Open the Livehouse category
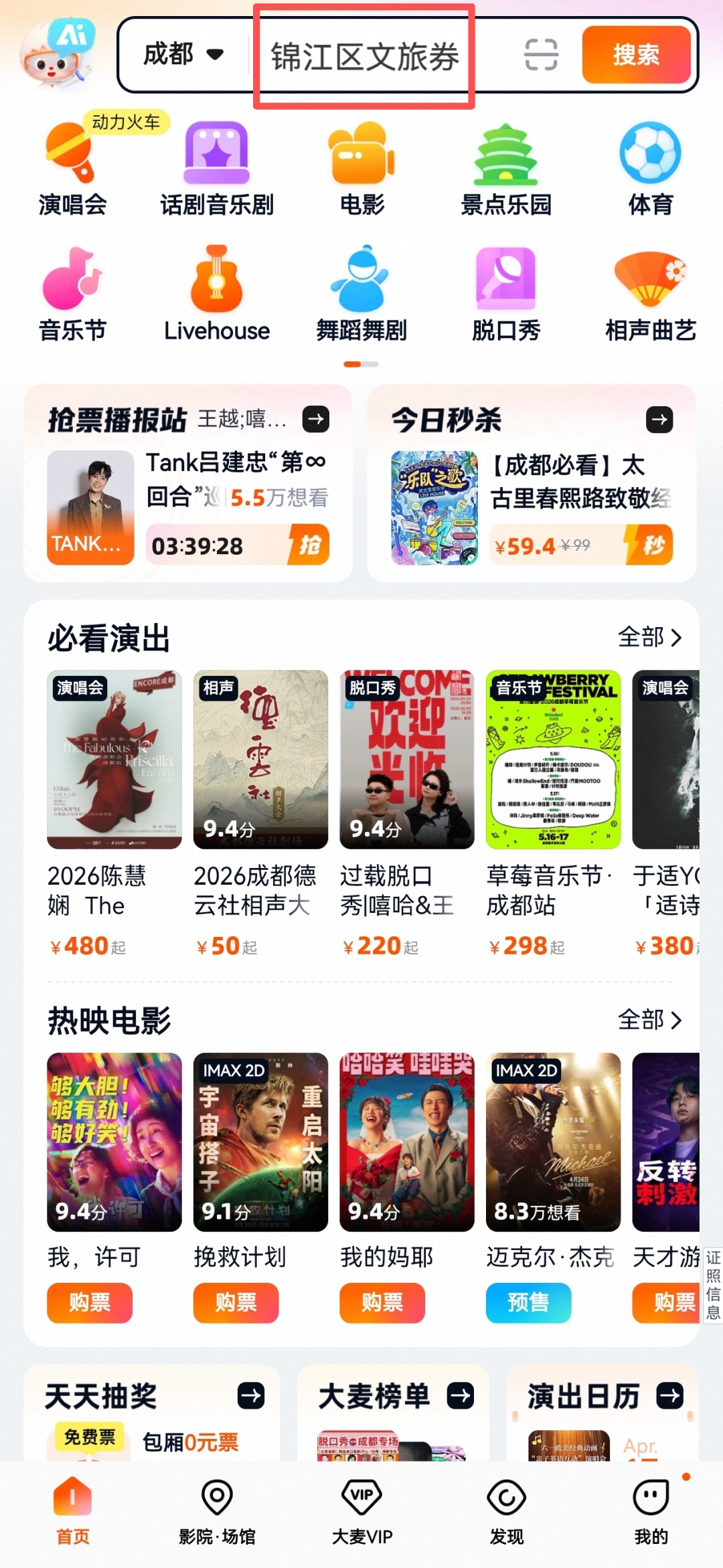This screenshot has width=723, height=1568. (x=216, y=291)
